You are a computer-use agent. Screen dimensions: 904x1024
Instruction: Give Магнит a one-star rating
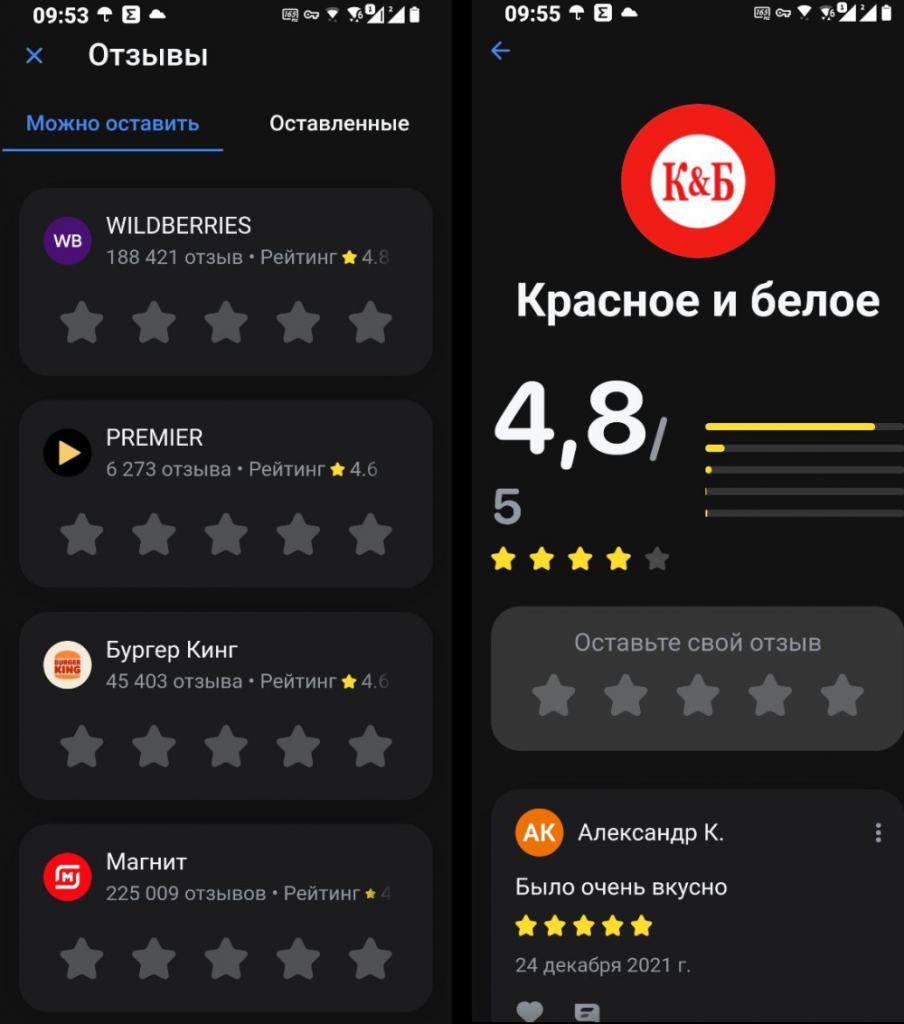click(x=82, y=959)
